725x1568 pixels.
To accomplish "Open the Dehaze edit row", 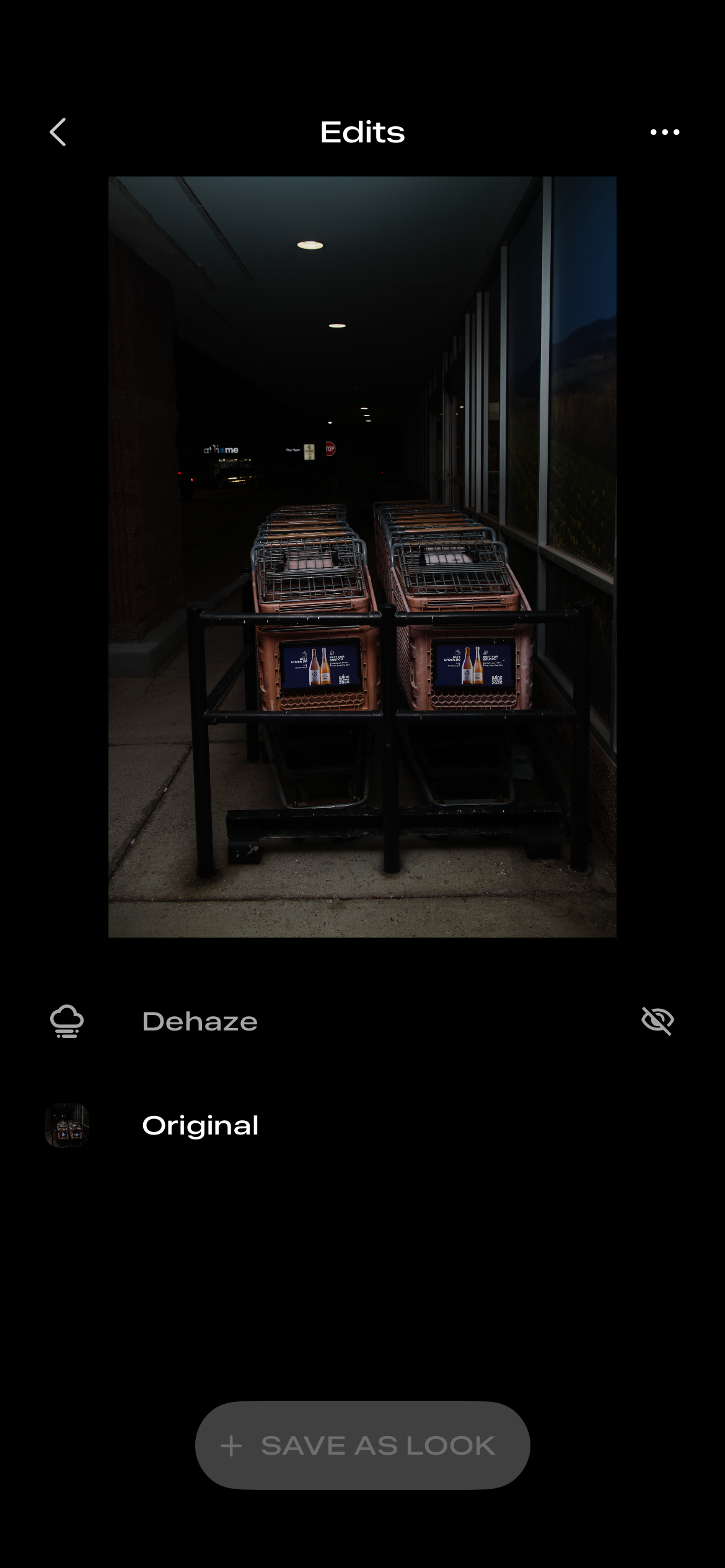I will click(362, 1021).
